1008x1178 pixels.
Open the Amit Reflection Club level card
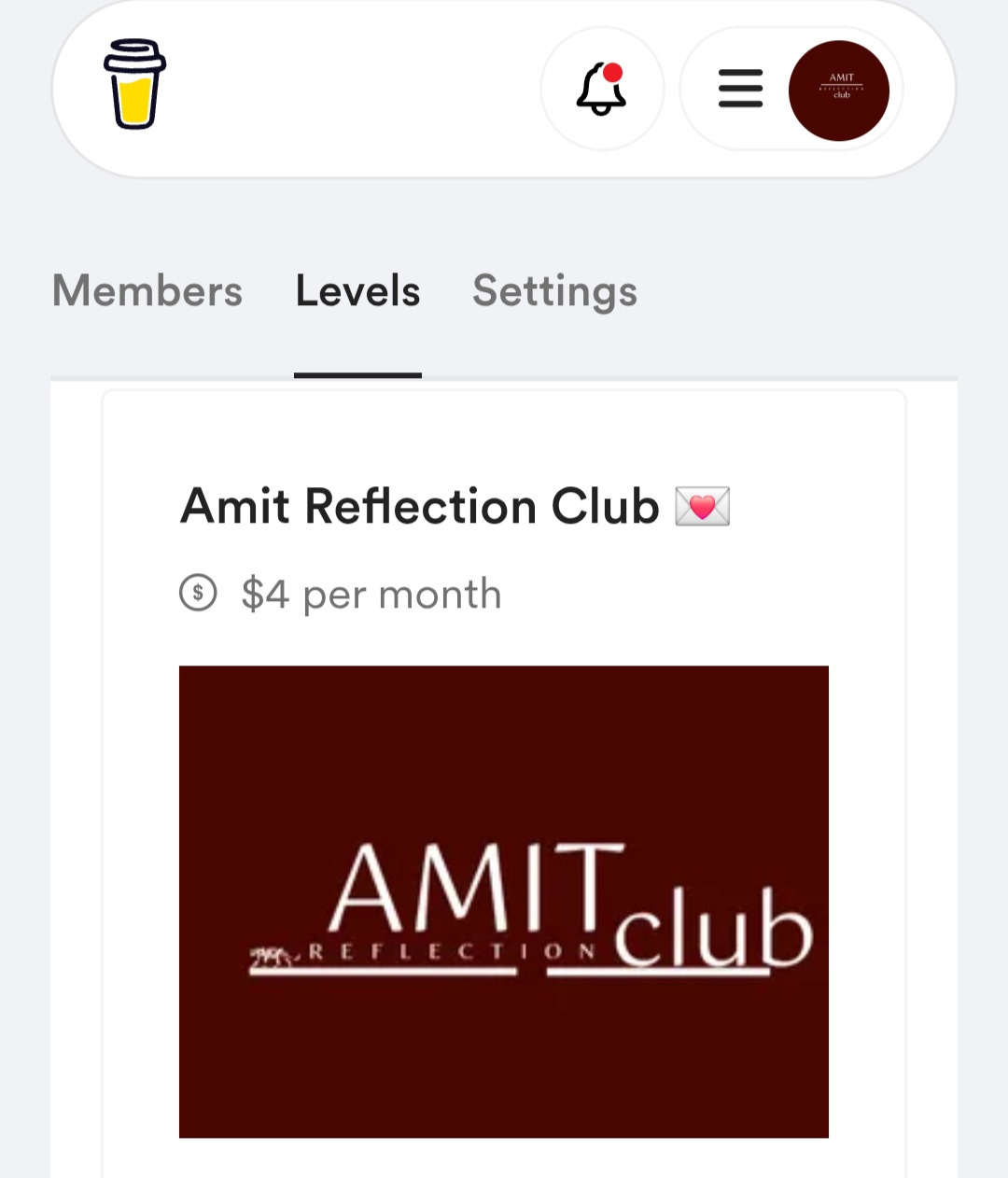(420, 507)
